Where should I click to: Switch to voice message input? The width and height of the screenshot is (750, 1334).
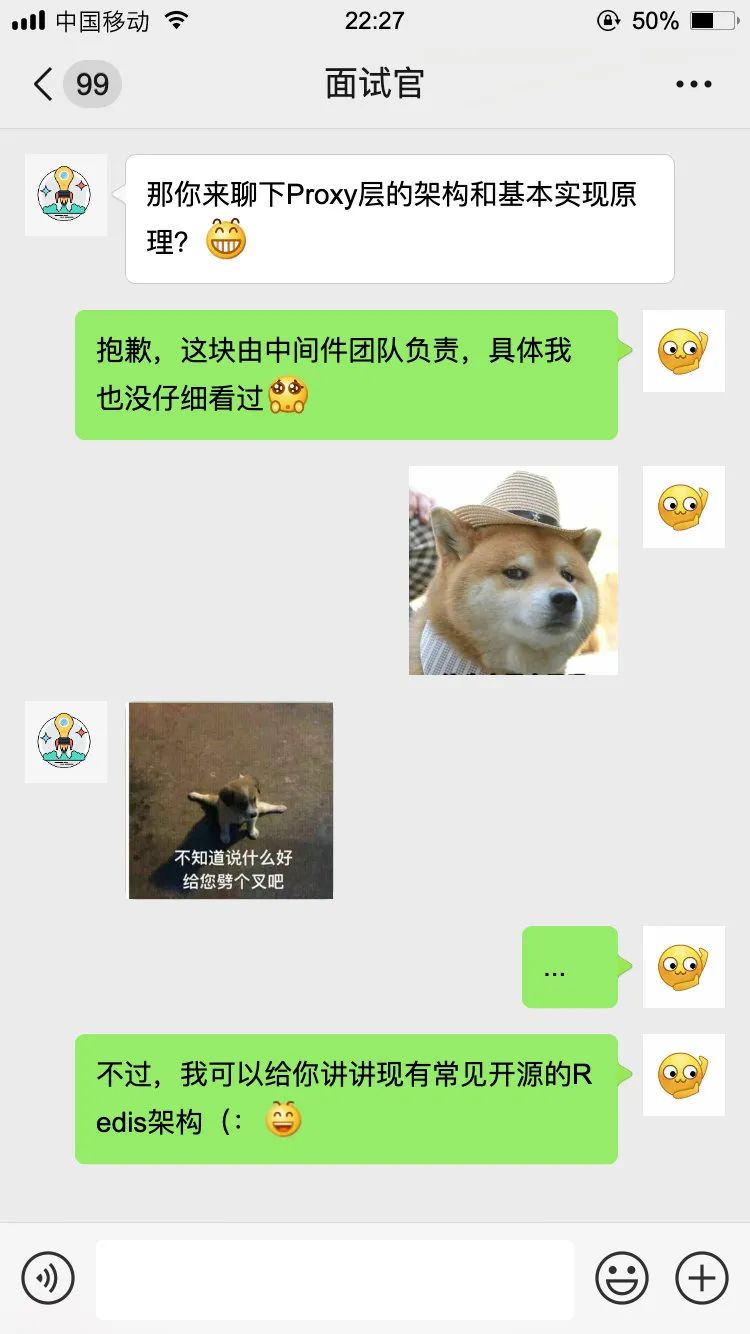click(48, 1278)
